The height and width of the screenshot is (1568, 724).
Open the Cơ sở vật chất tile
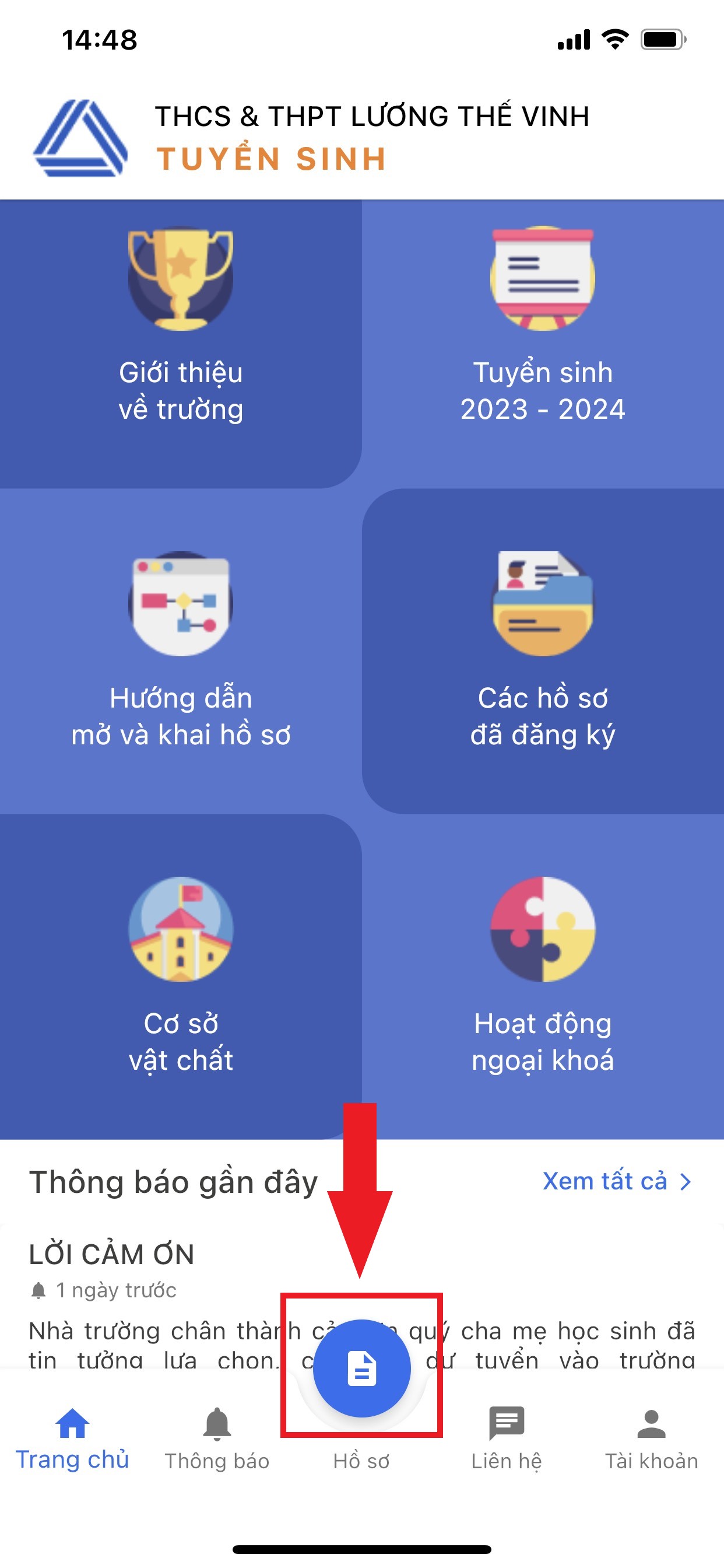181,977
